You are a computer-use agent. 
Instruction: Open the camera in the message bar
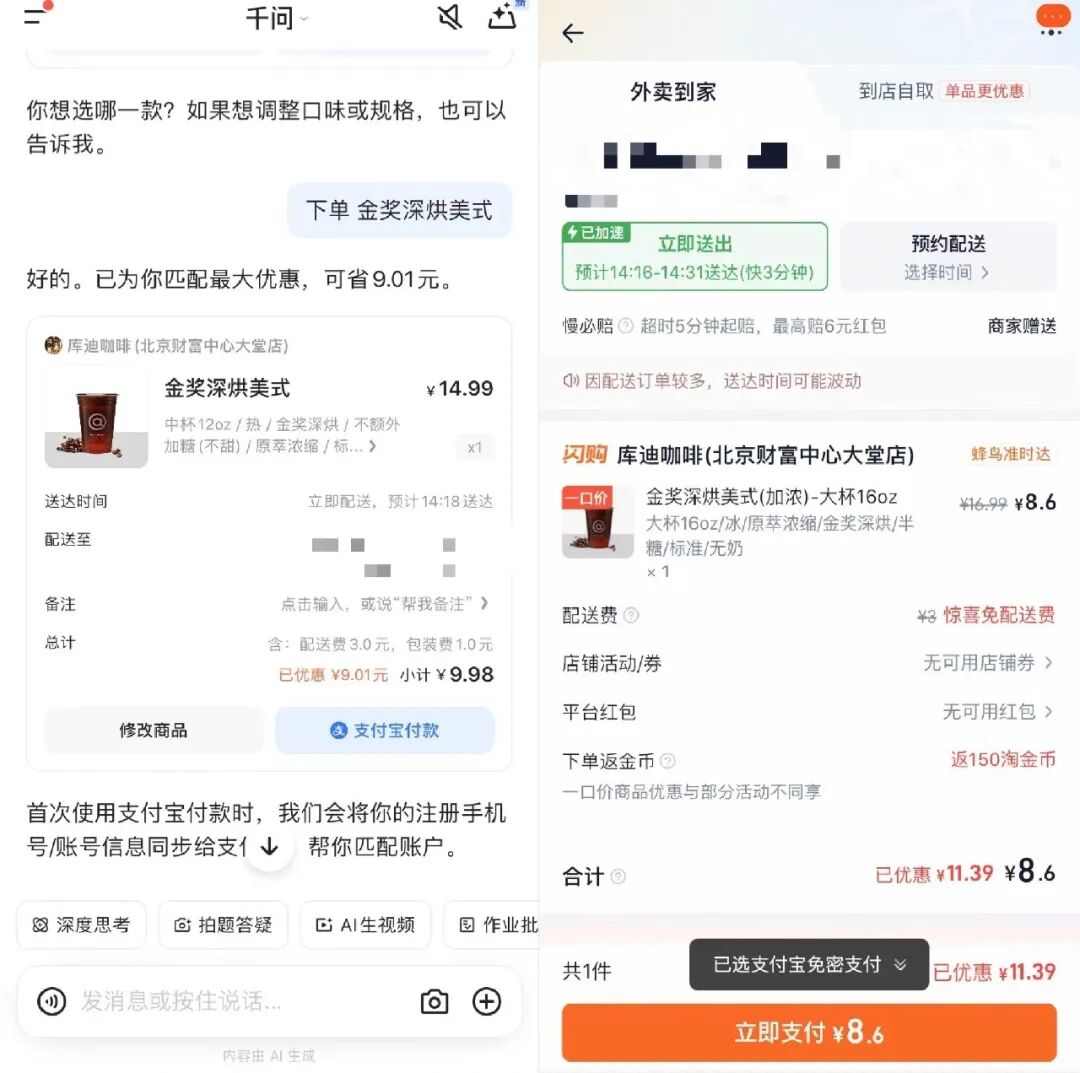pos(434,1001)
